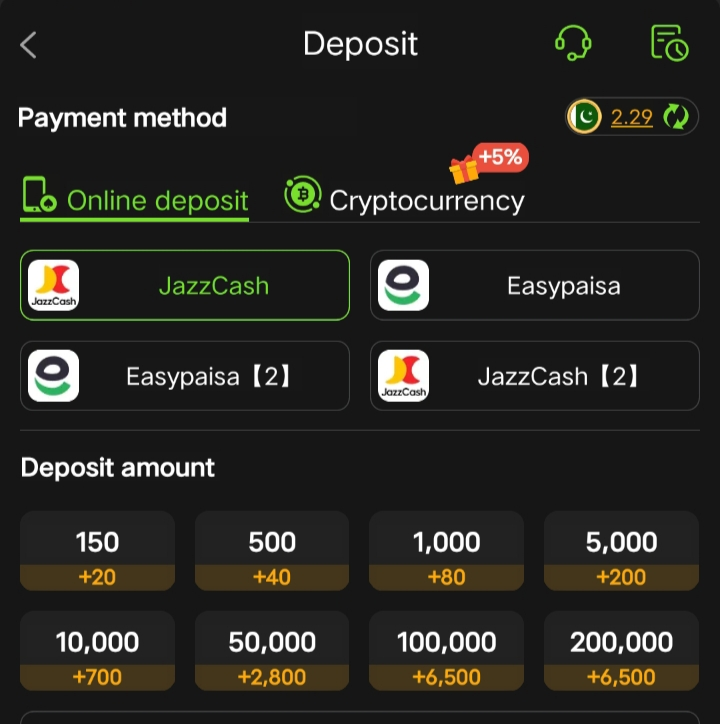The height and width of the screenshot is (724, 720).
Task: Select 10,000 deposit amount
Action: click(97, 652)
